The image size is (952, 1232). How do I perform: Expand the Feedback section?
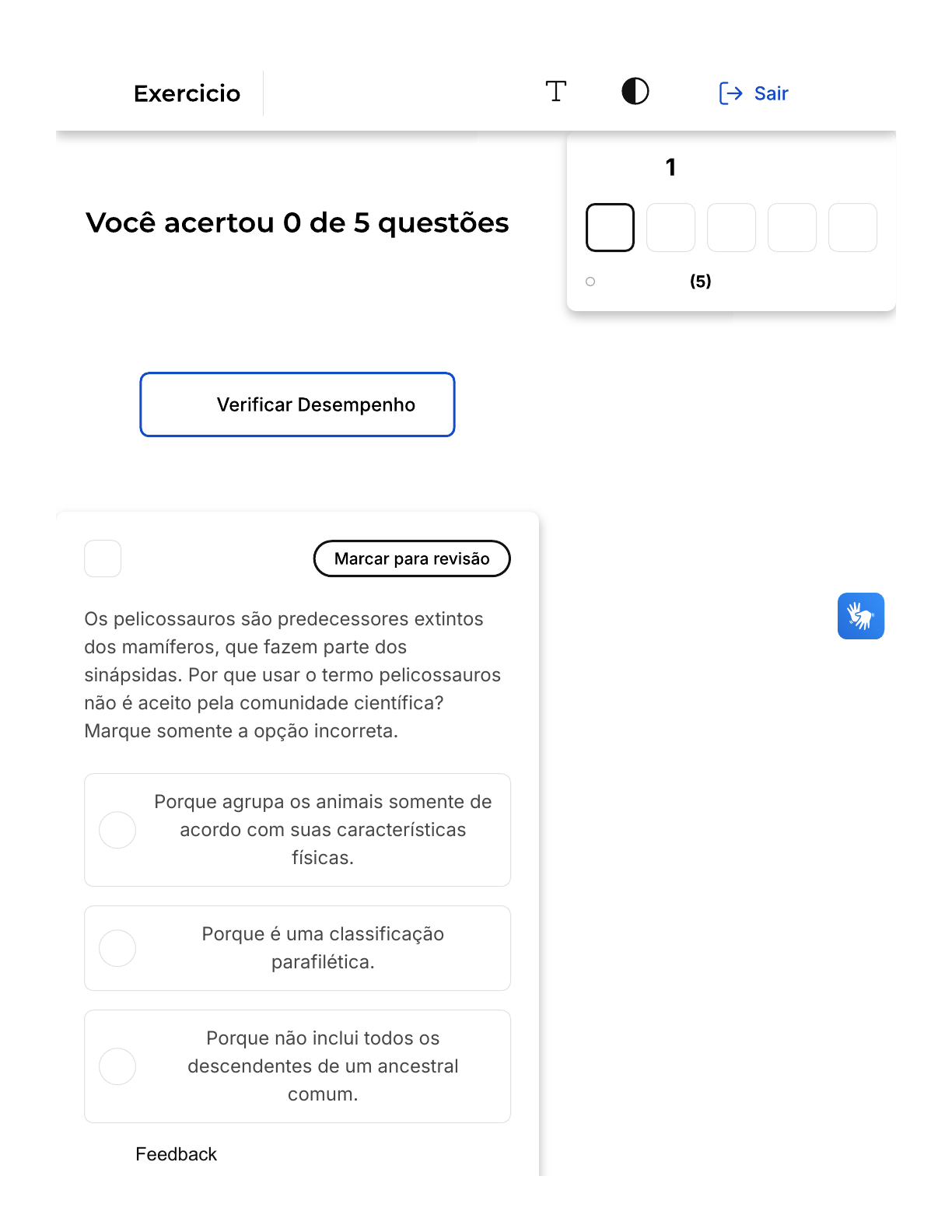176,1154
